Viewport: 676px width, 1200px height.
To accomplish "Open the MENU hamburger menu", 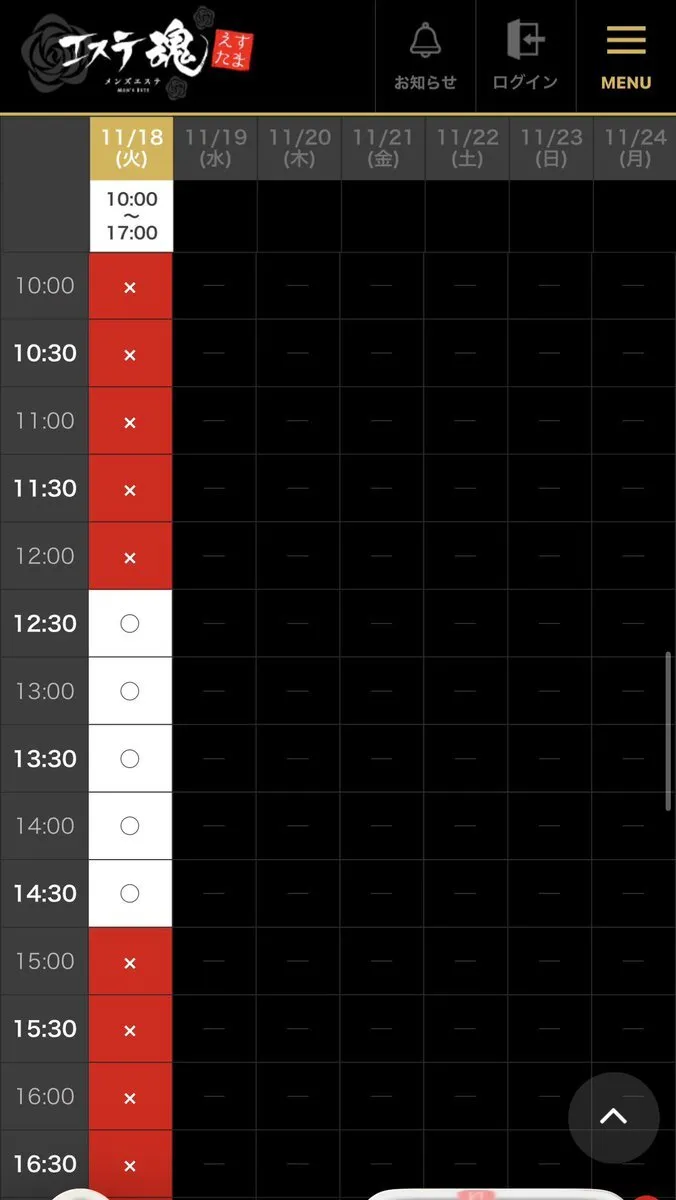I will (x=626, y=56).
